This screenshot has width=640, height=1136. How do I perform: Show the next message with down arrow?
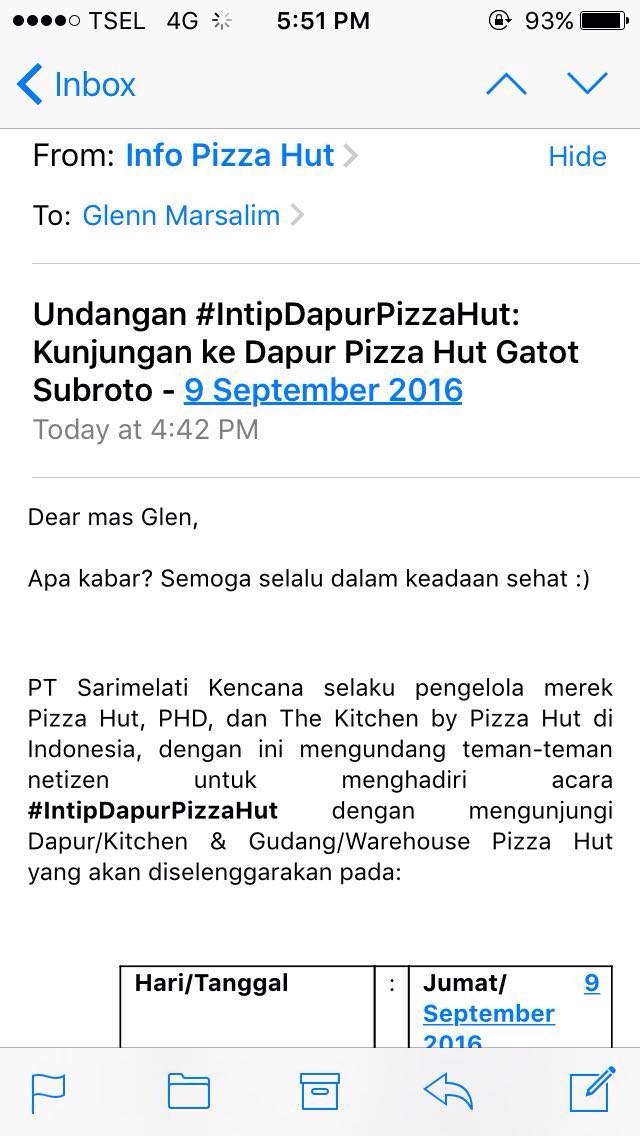coord(587,85)
